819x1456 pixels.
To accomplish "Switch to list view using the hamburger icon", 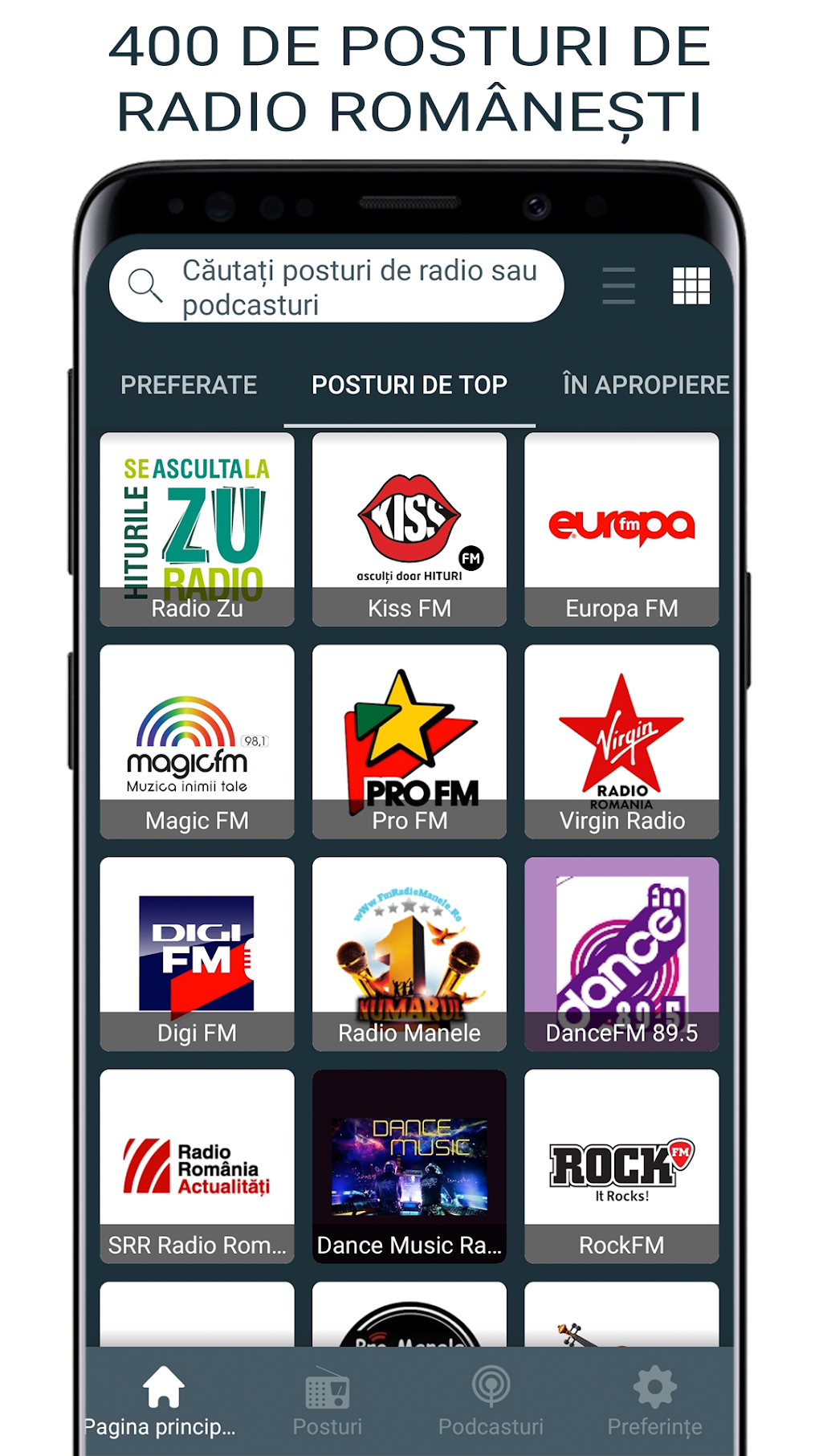I will pyautogui.click(x=617, y=285).
